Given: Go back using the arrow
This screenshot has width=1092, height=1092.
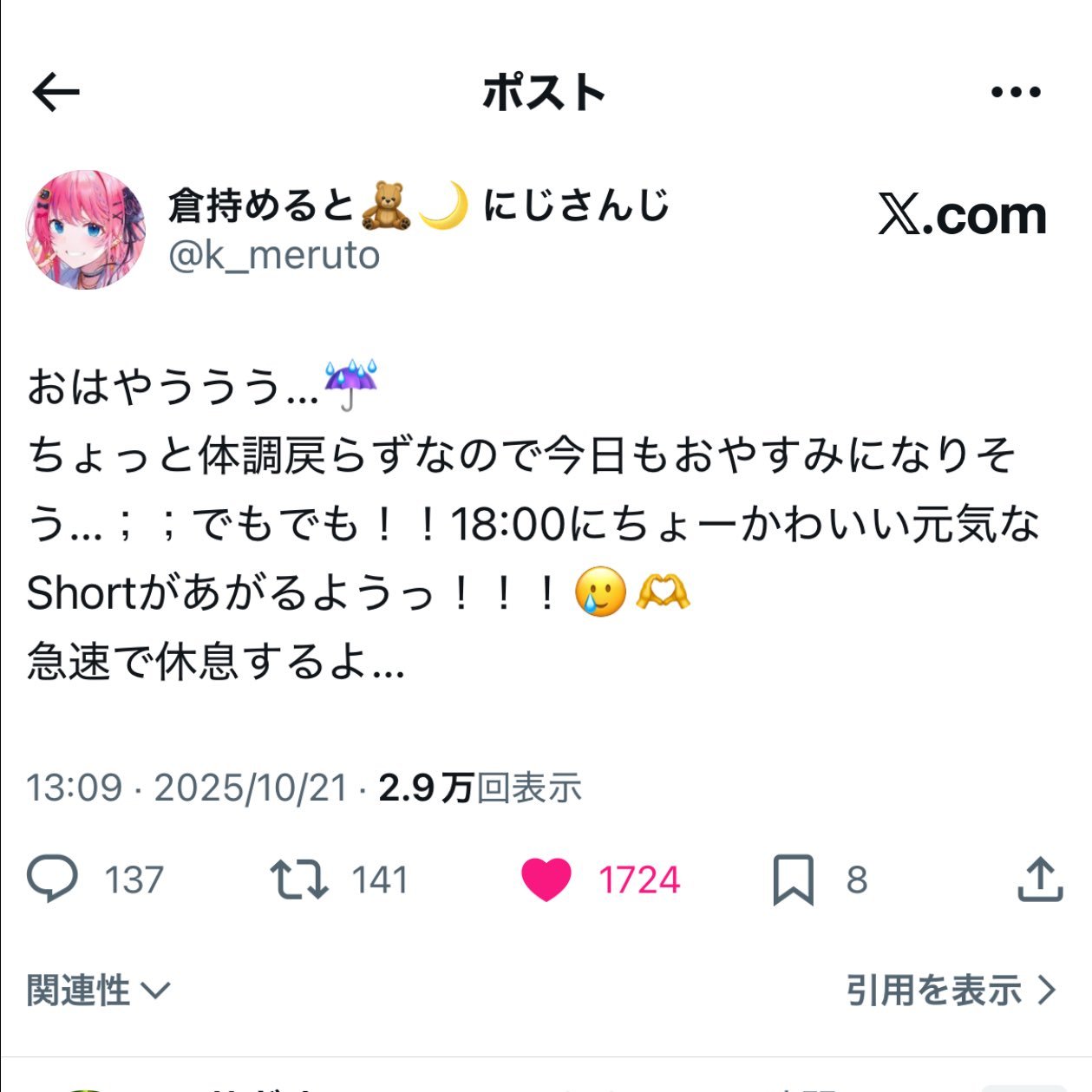Looking at the screenshot, I should coord(56,92).
